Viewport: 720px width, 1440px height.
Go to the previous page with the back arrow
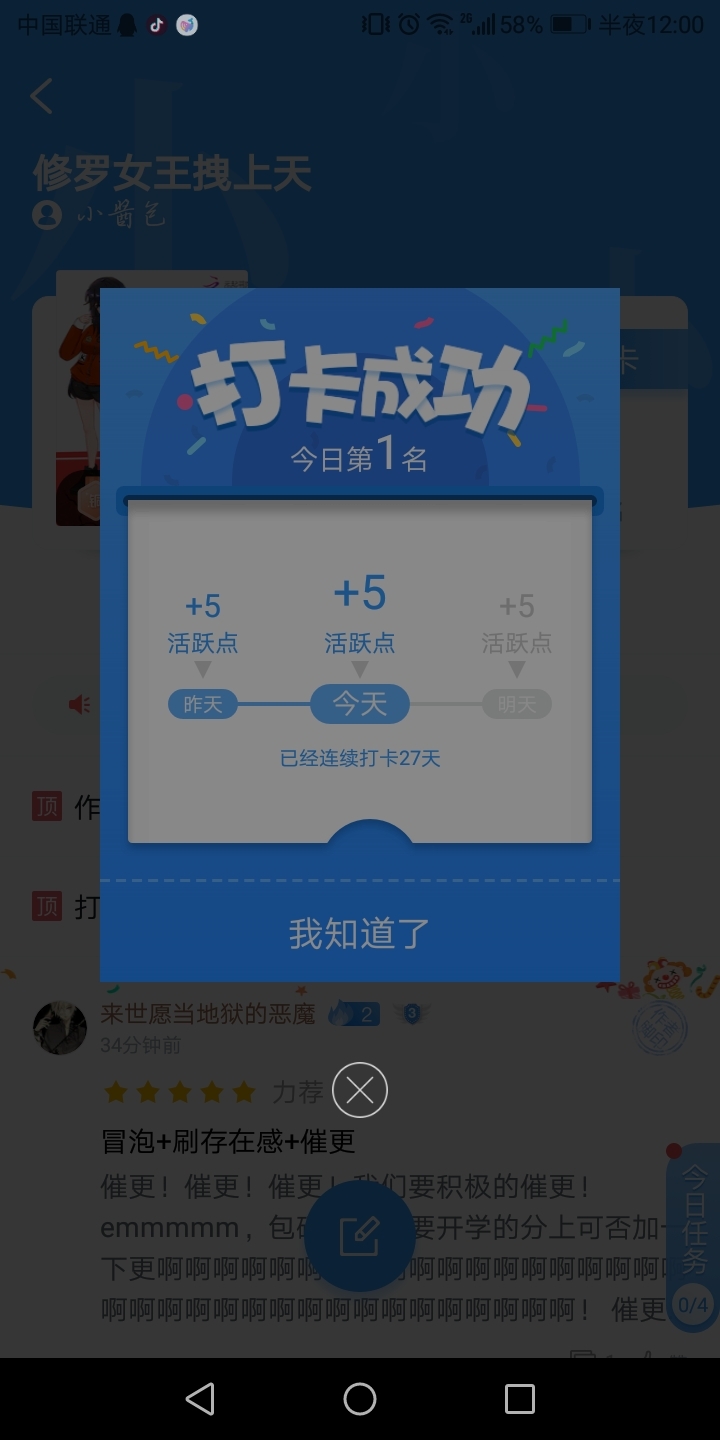pos(42,97)
